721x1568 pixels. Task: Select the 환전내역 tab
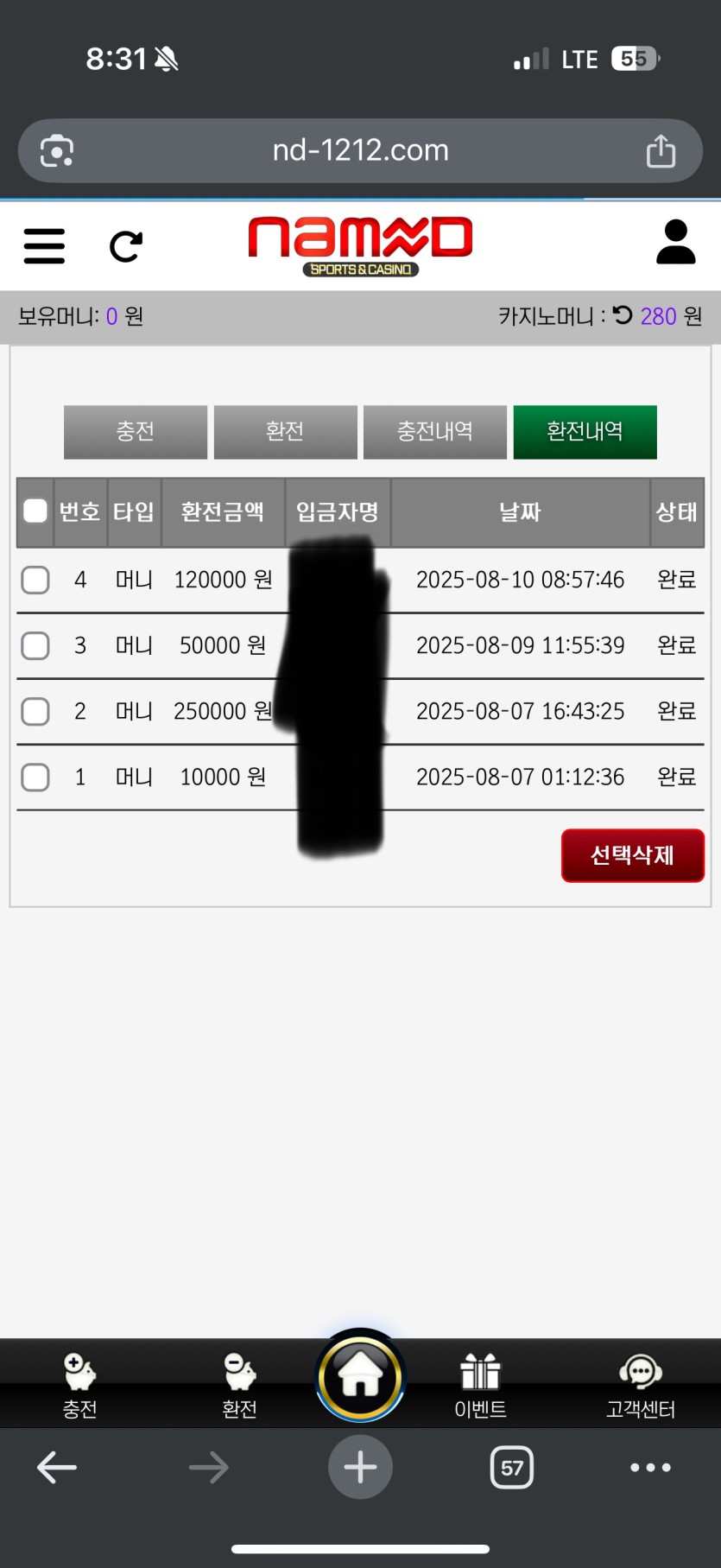point(585,431)
